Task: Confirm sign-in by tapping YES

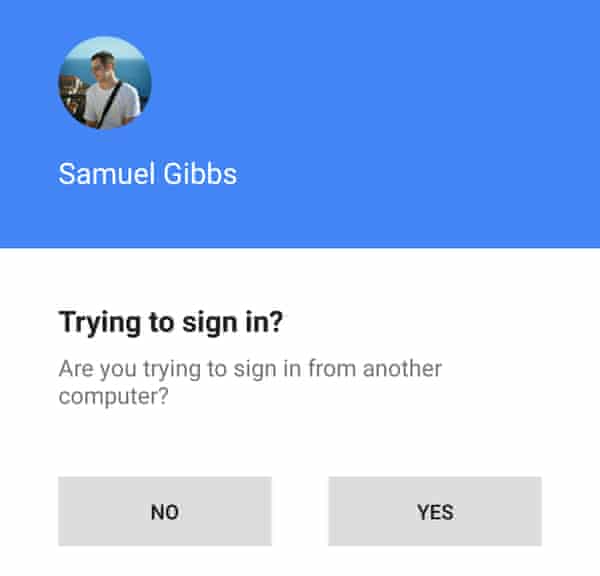Action: (x=435, y=511)
